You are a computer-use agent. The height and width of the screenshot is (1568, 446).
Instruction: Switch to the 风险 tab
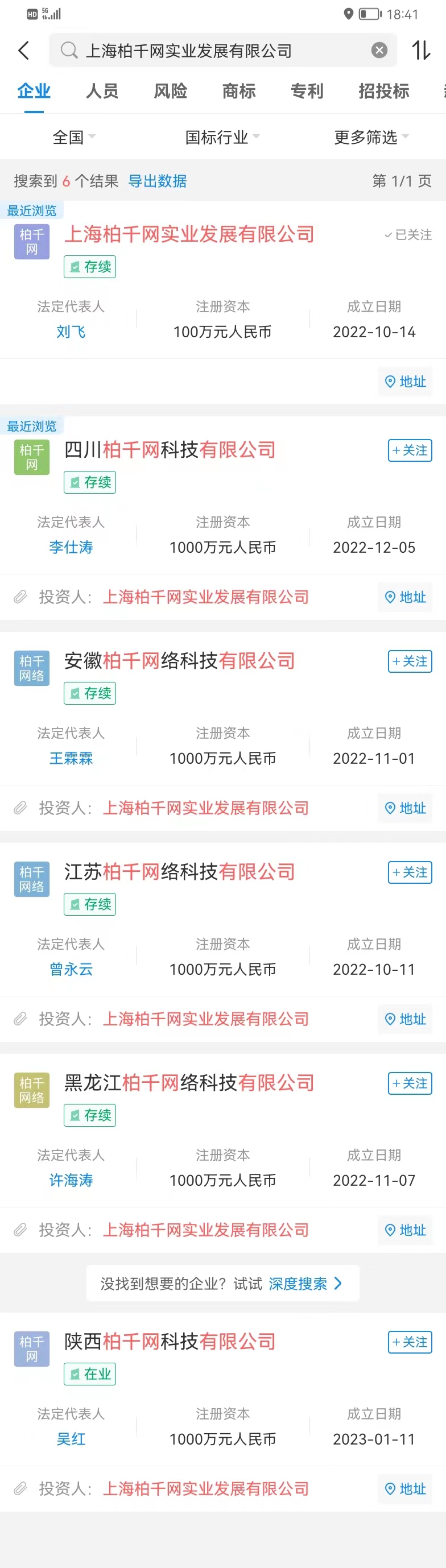pos(170,92)
